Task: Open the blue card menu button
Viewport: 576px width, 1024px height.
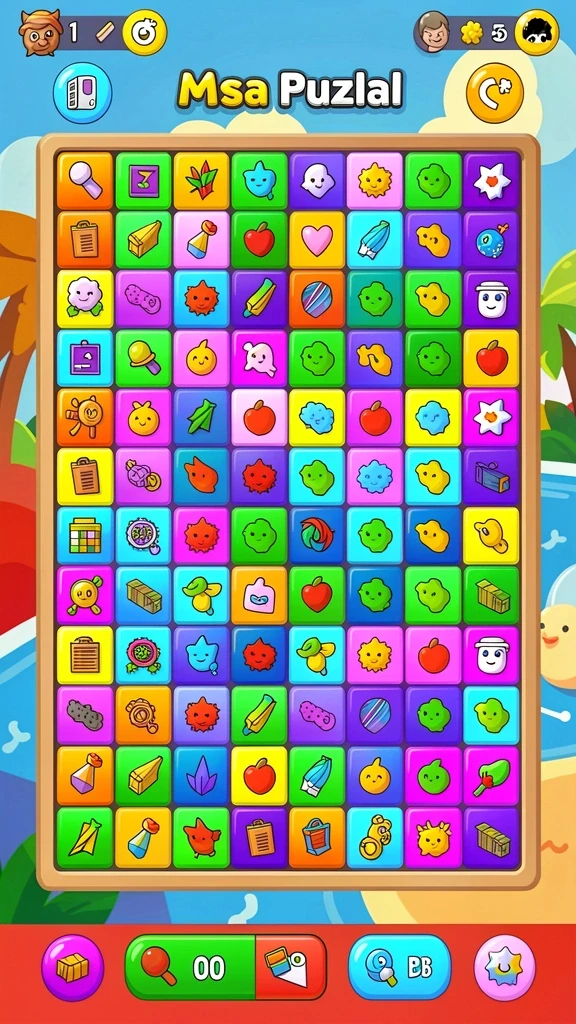Action: (x=82, y=93)
